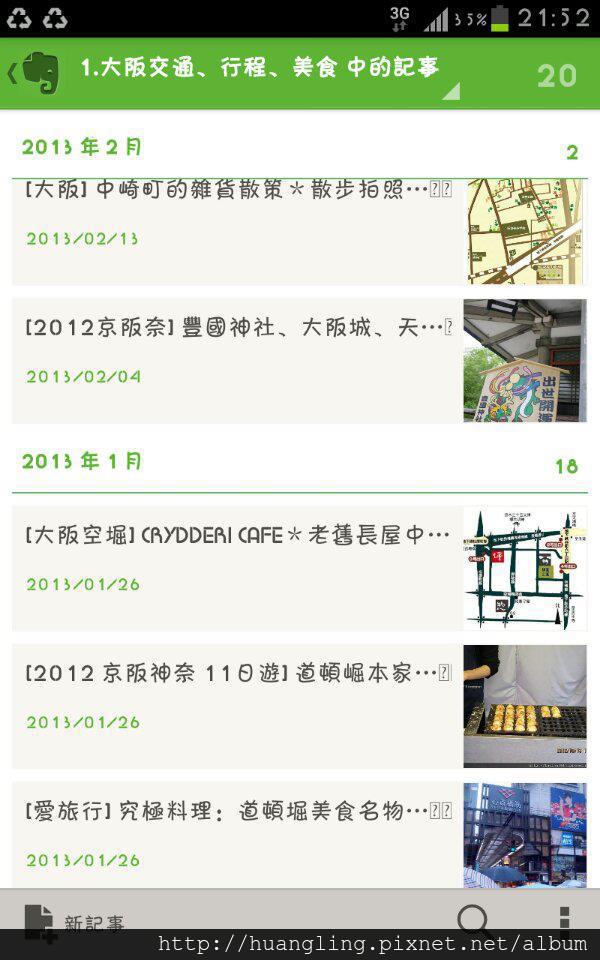Viewport: 600px width, 960px height.
Task: Open the 道頓崛本家 note
Action: pyautogui.click(x=299, y=706)
